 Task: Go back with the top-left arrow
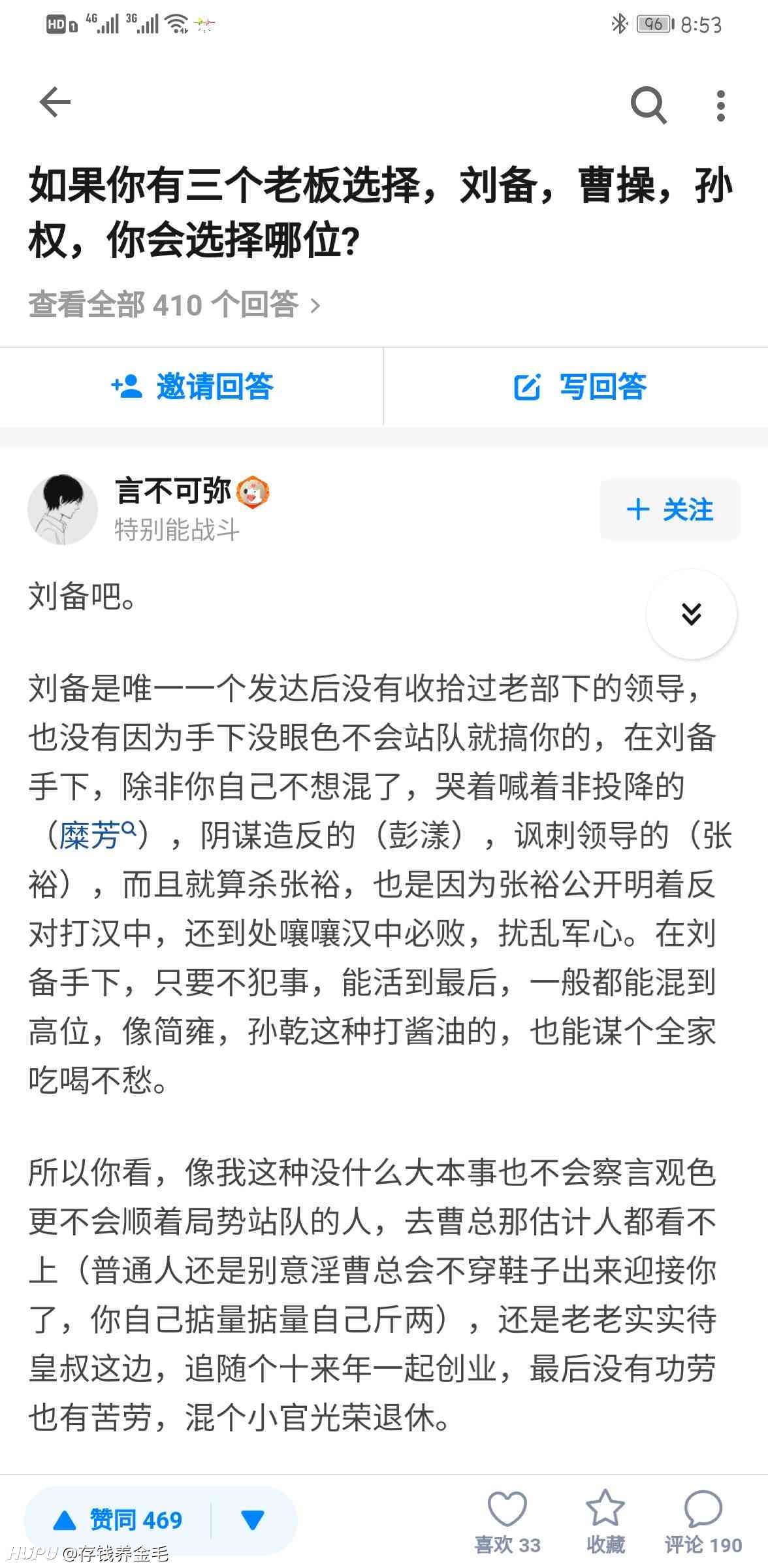55,103
